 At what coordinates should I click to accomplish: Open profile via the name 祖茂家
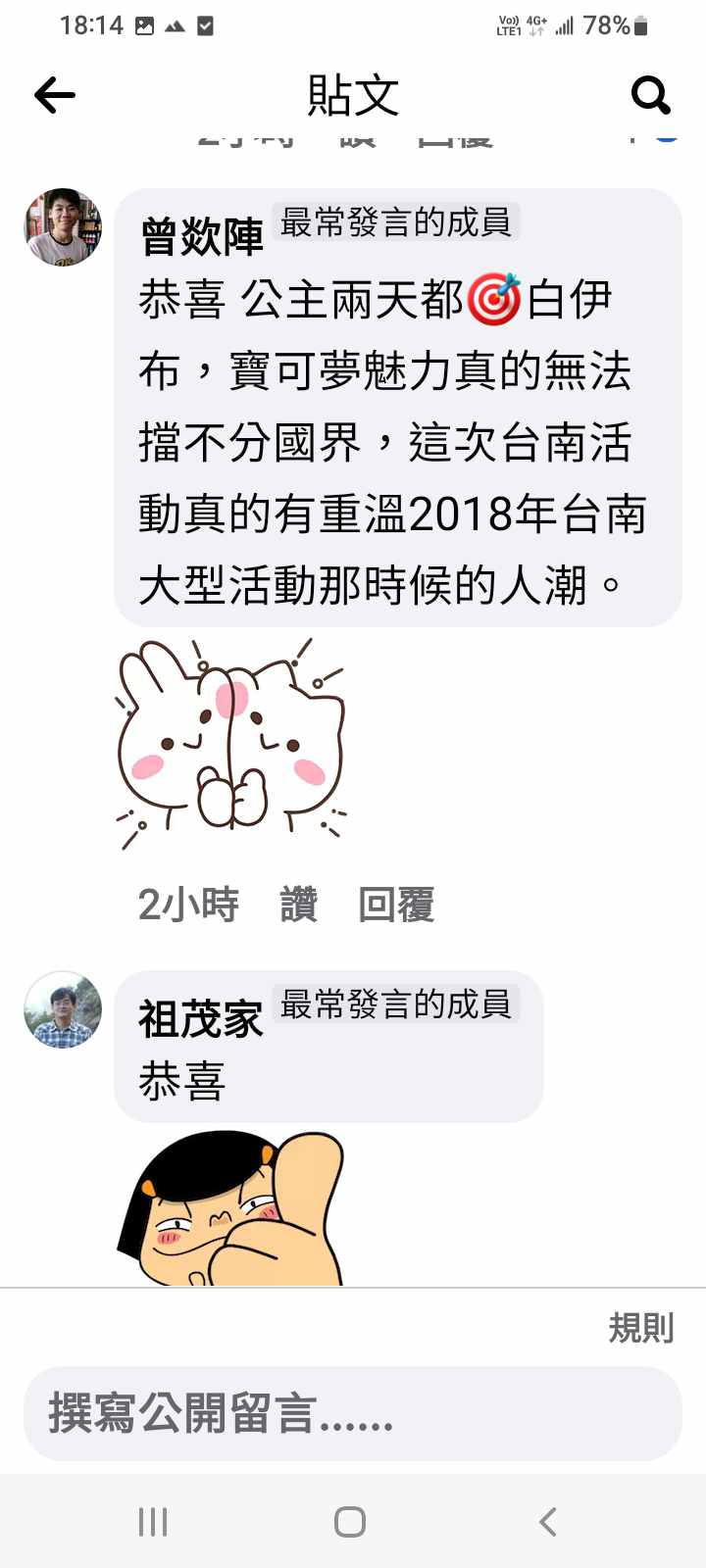tap(201, 1019)
